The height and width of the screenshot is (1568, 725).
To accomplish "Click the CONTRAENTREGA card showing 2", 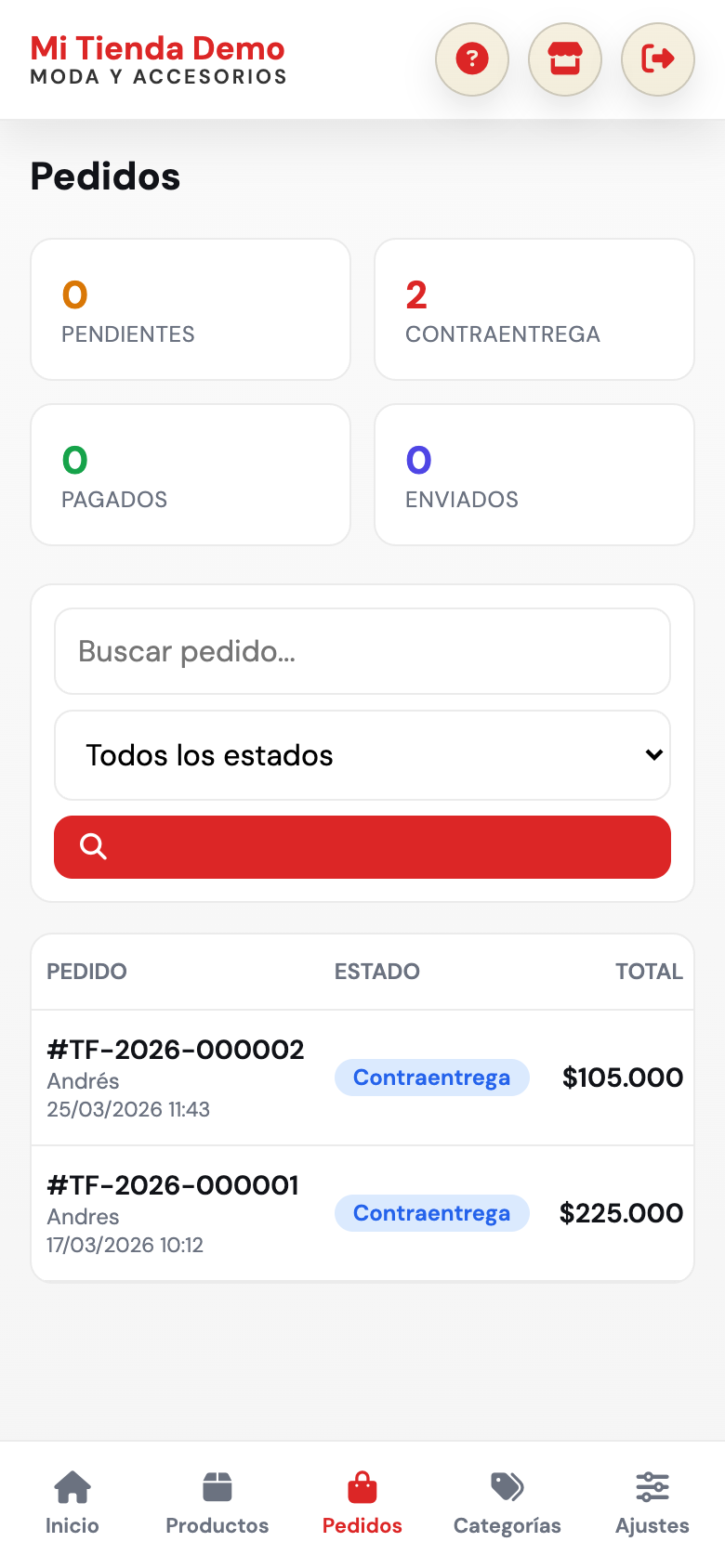I will click(534, 308).
